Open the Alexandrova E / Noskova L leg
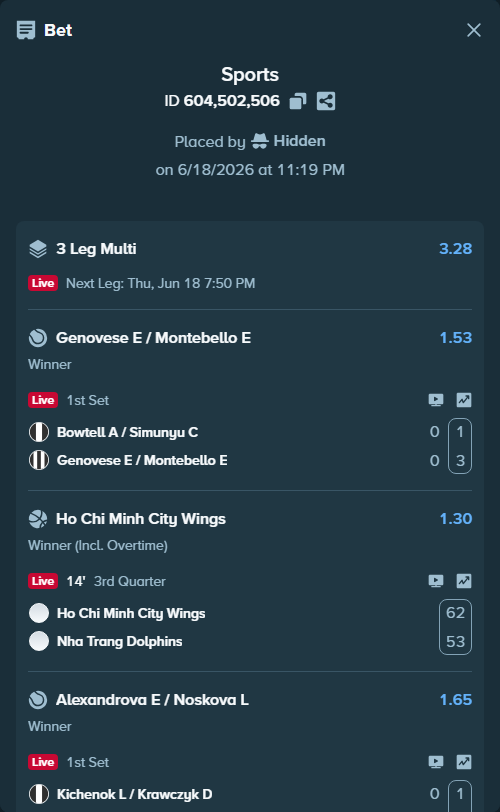This screenshot has width=500, height=812. [152, 700]
